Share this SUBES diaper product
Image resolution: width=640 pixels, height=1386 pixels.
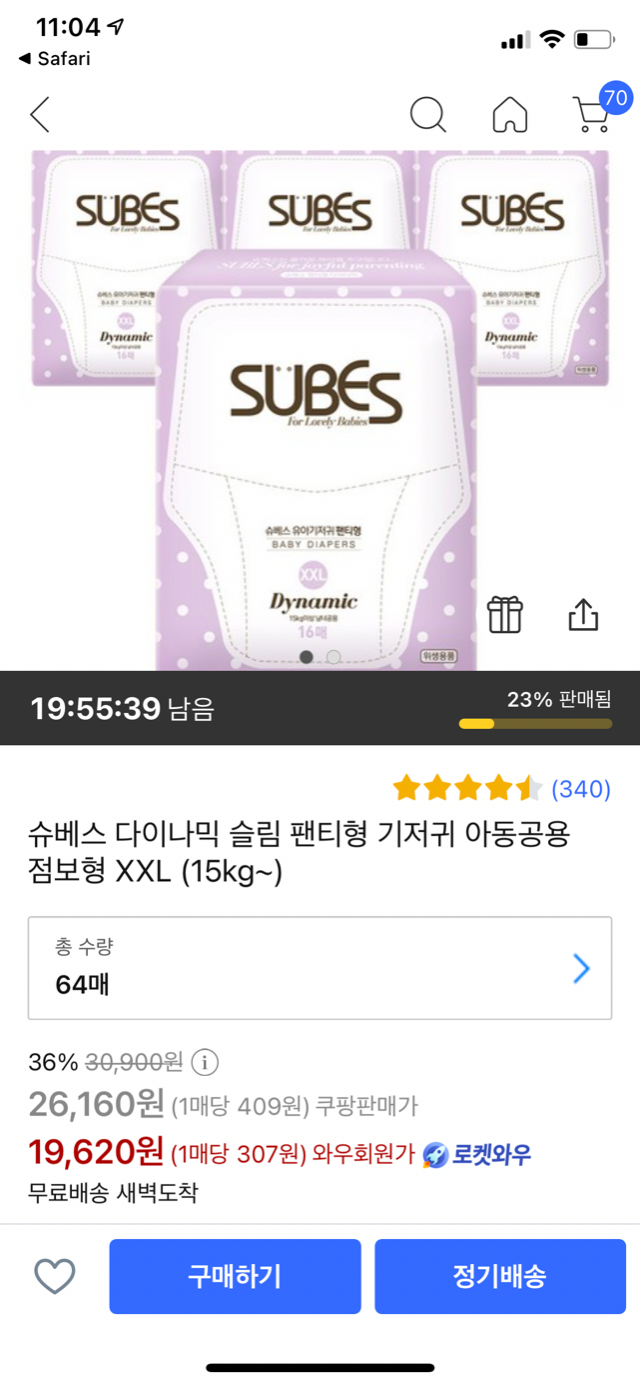[x=583, y=614]
